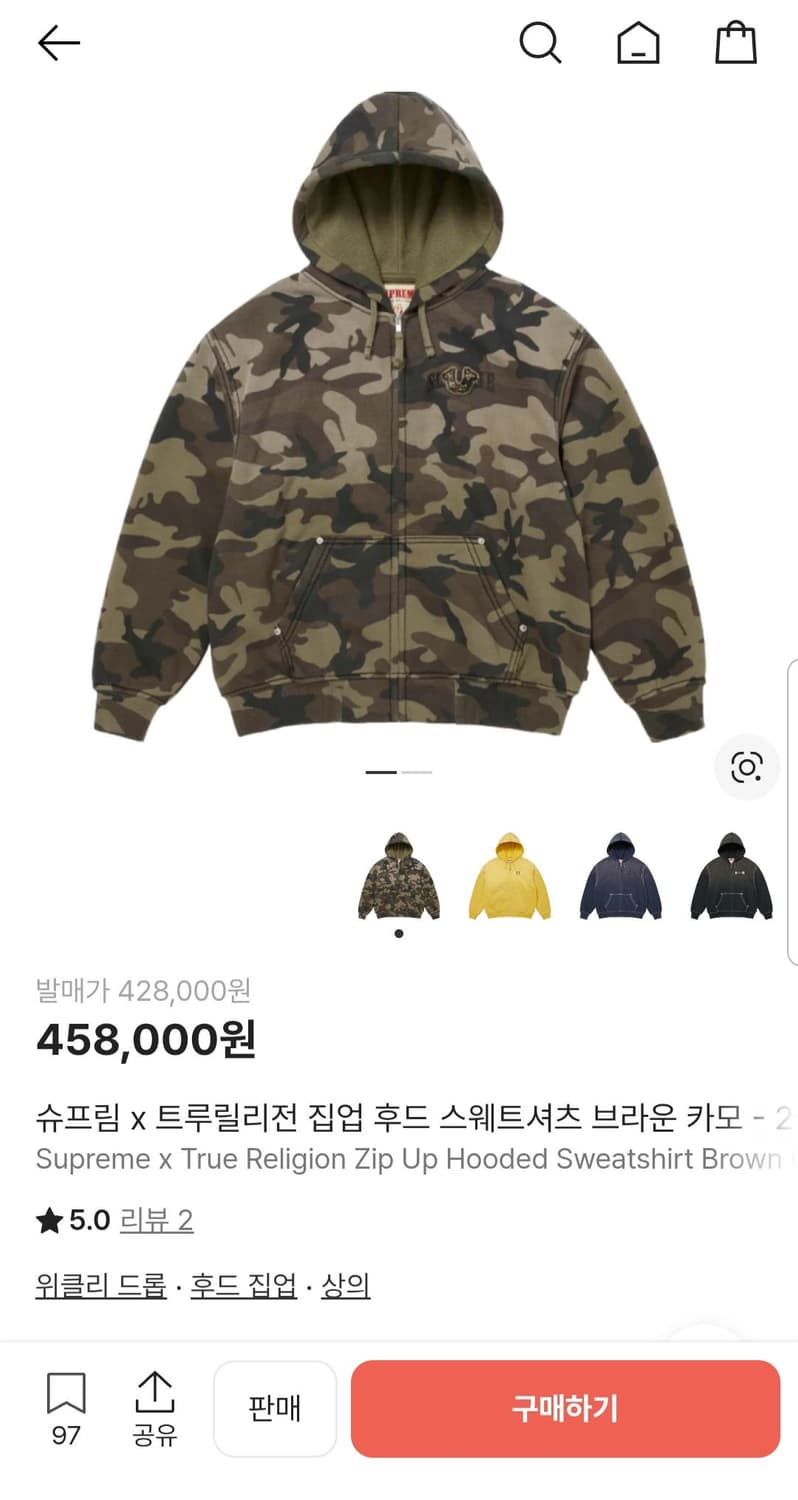This screenshot has width=798, height=1500.
Task: Go to the home screen icon
Action: [638, 43]
